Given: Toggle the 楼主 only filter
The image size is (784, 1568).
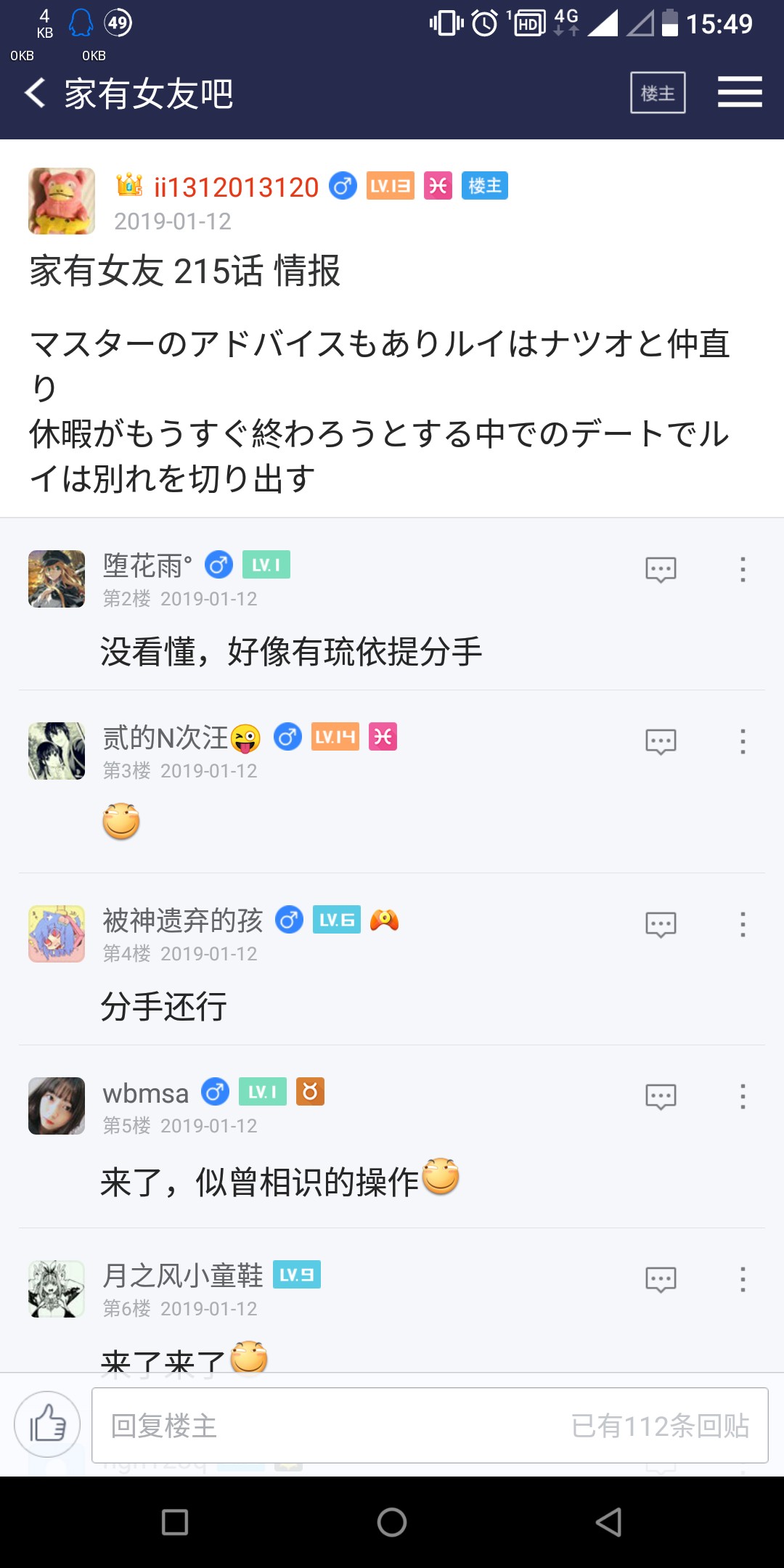Looking at the screenshot, I should click(658, 93).
